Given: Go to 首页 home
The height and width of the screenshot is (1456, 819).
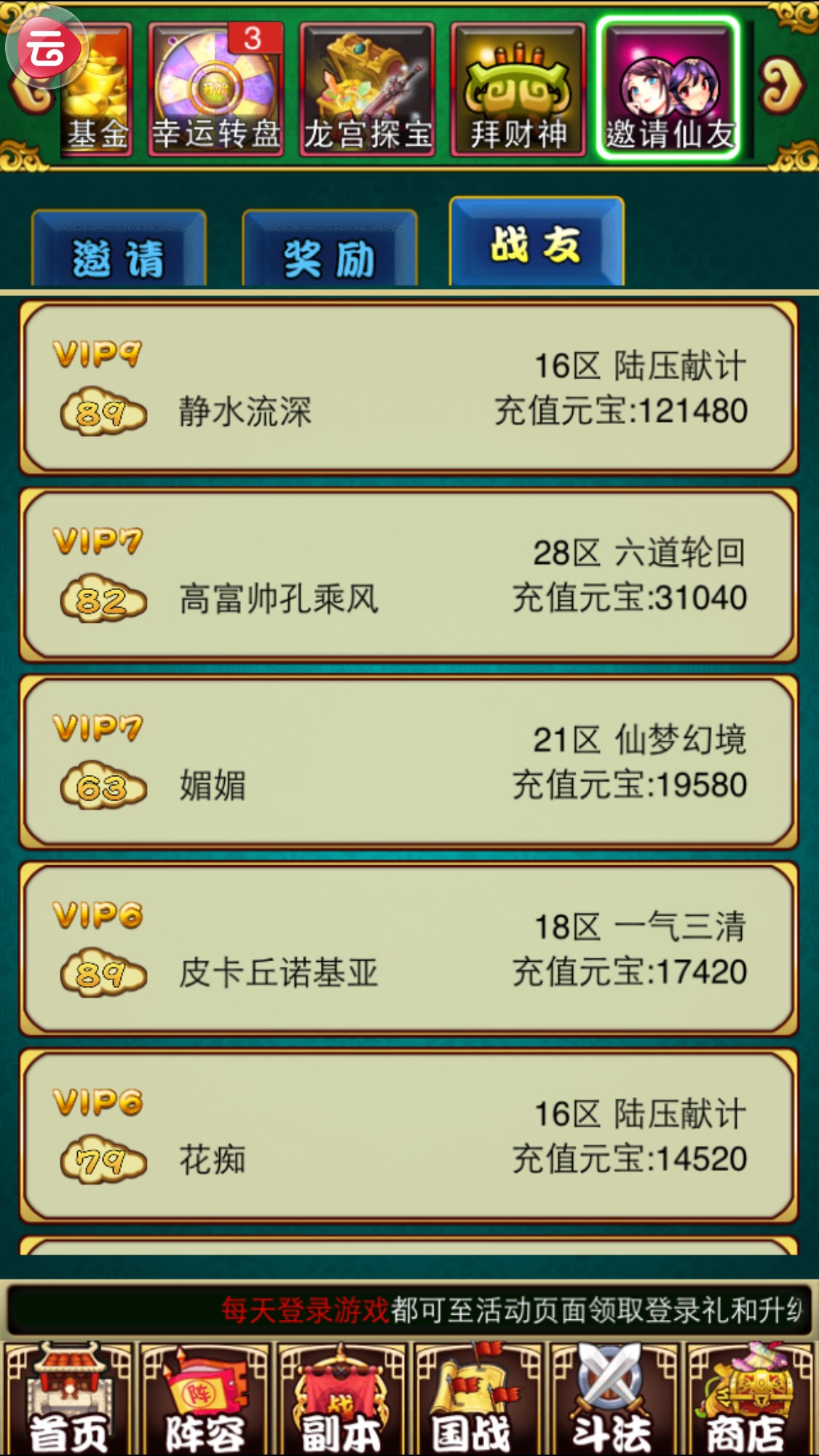Looking at the screenshot, I should [68, 1400].
